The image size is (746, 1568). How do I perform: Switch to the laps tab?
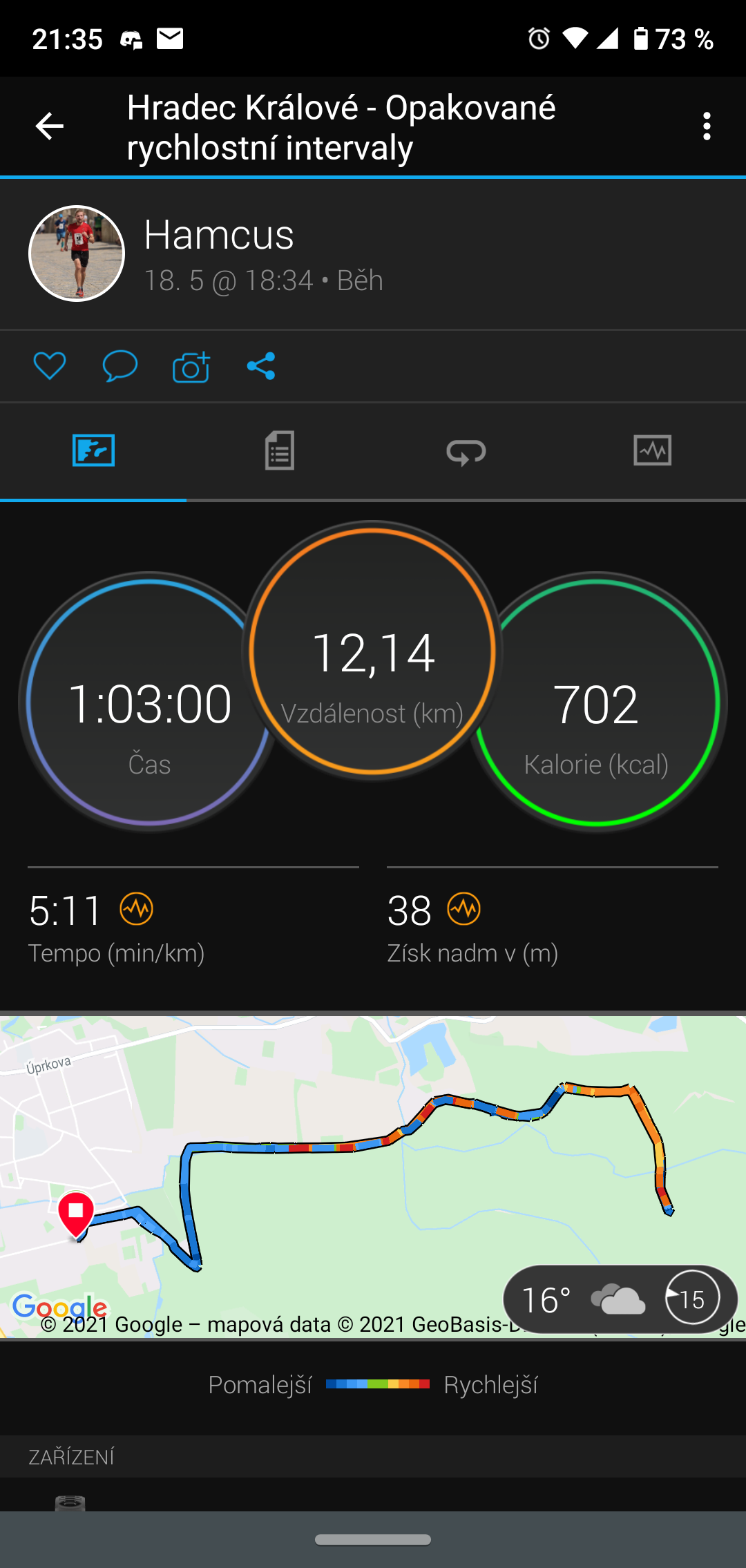point(466,451)
